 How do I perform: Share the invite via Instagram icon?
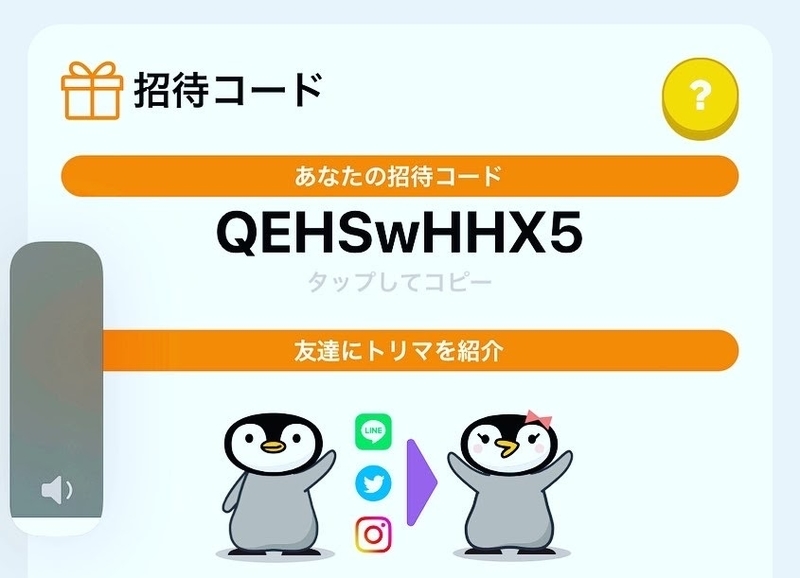tap(373, 534)
